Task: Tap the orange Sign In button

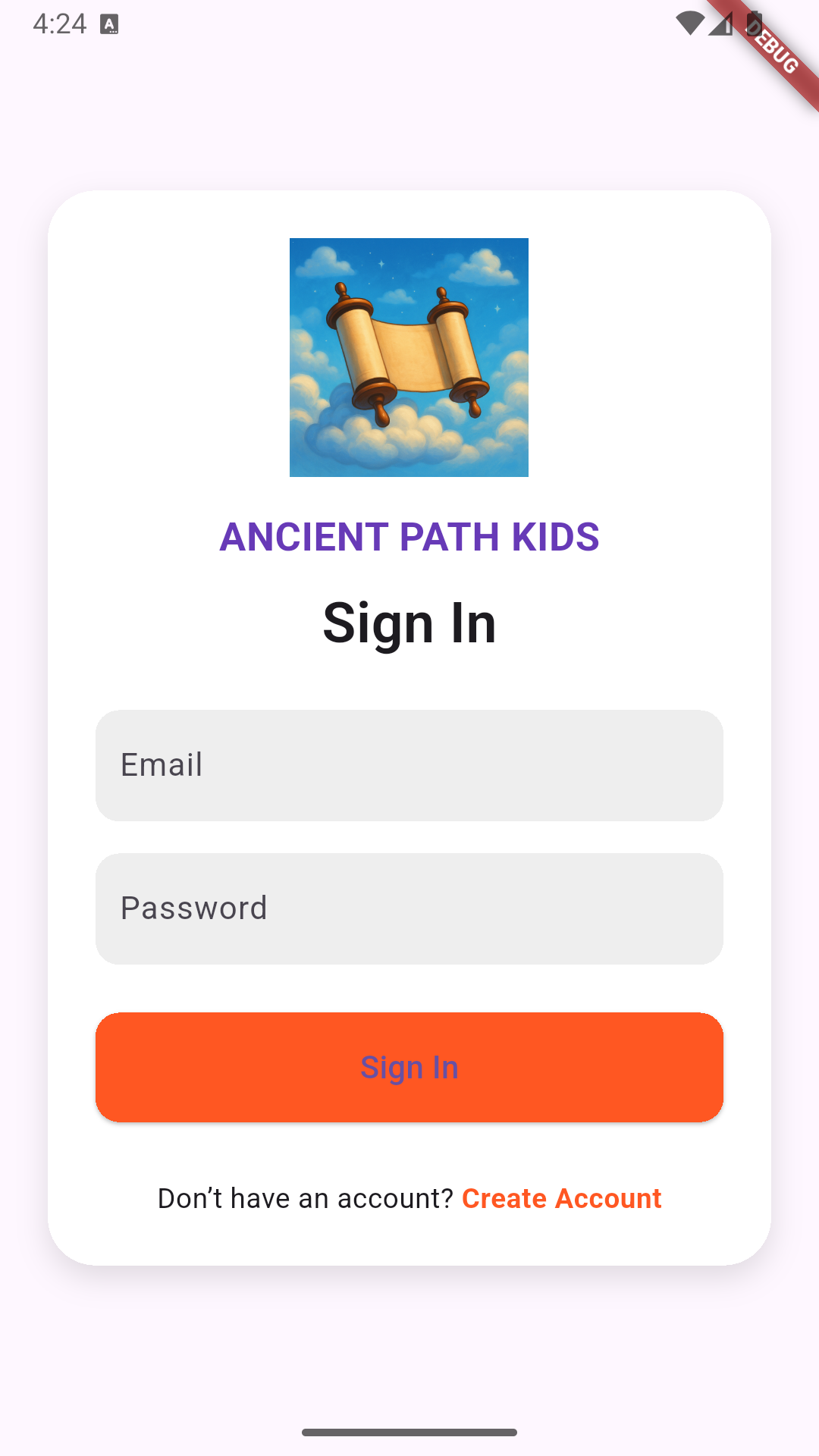Action: (409, 1067)
